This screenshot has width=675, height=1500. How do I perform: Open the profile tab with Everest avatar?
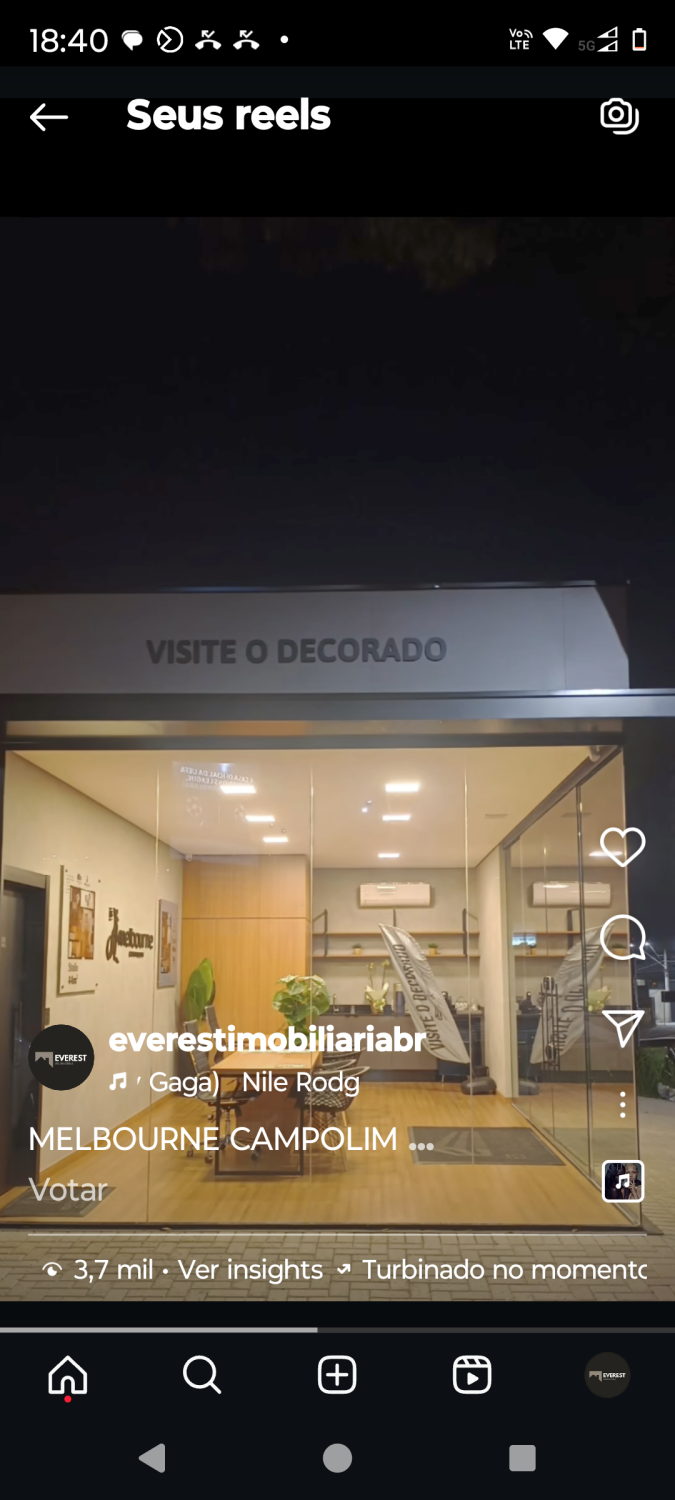[x=607, y=1376]
